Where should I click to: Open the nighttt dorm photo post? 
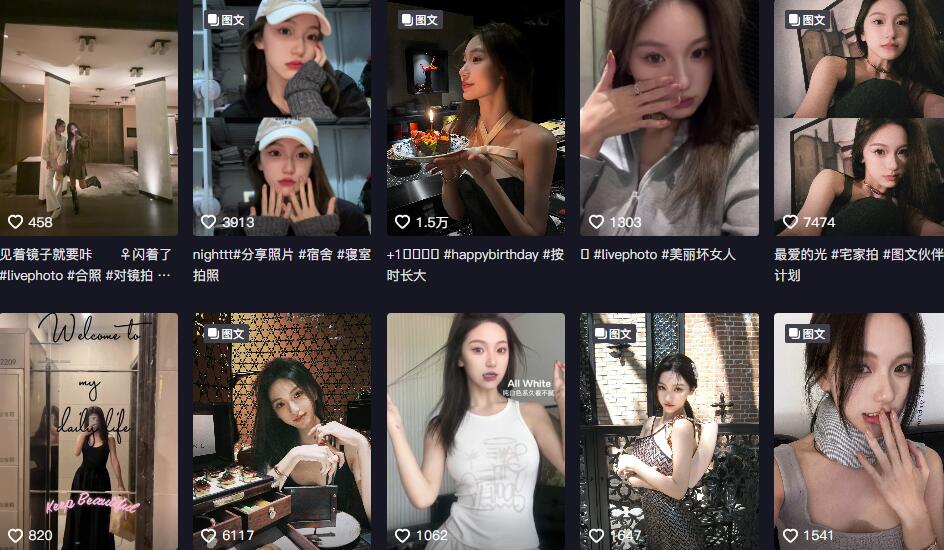pos(282,118)
